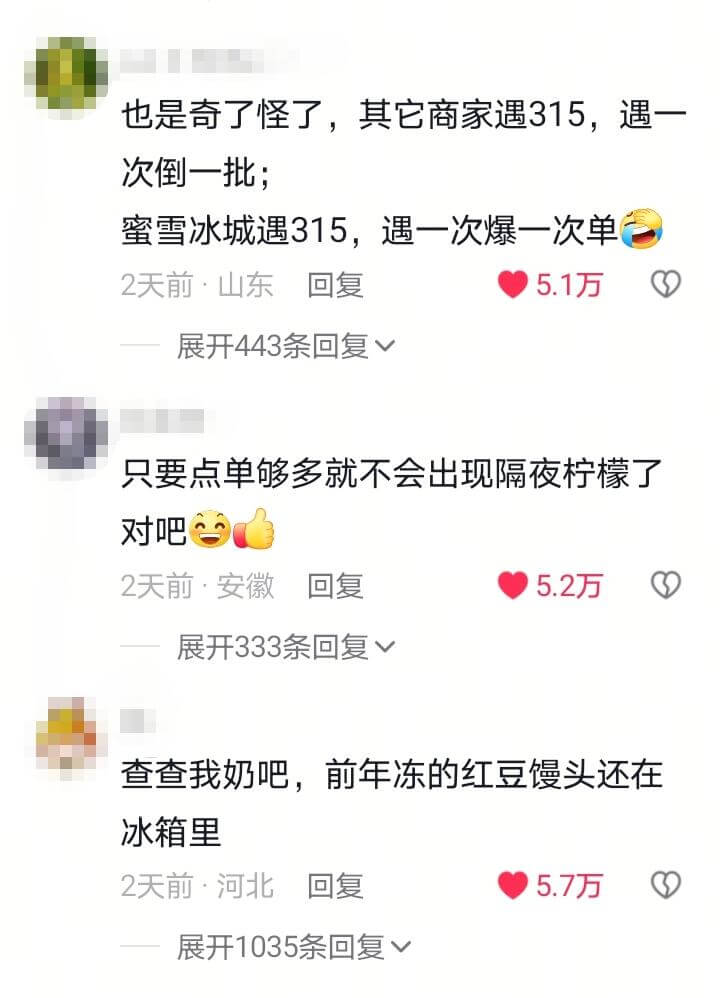
Task: Reply to the 山东 comment
Action: [x=335, y=285]
